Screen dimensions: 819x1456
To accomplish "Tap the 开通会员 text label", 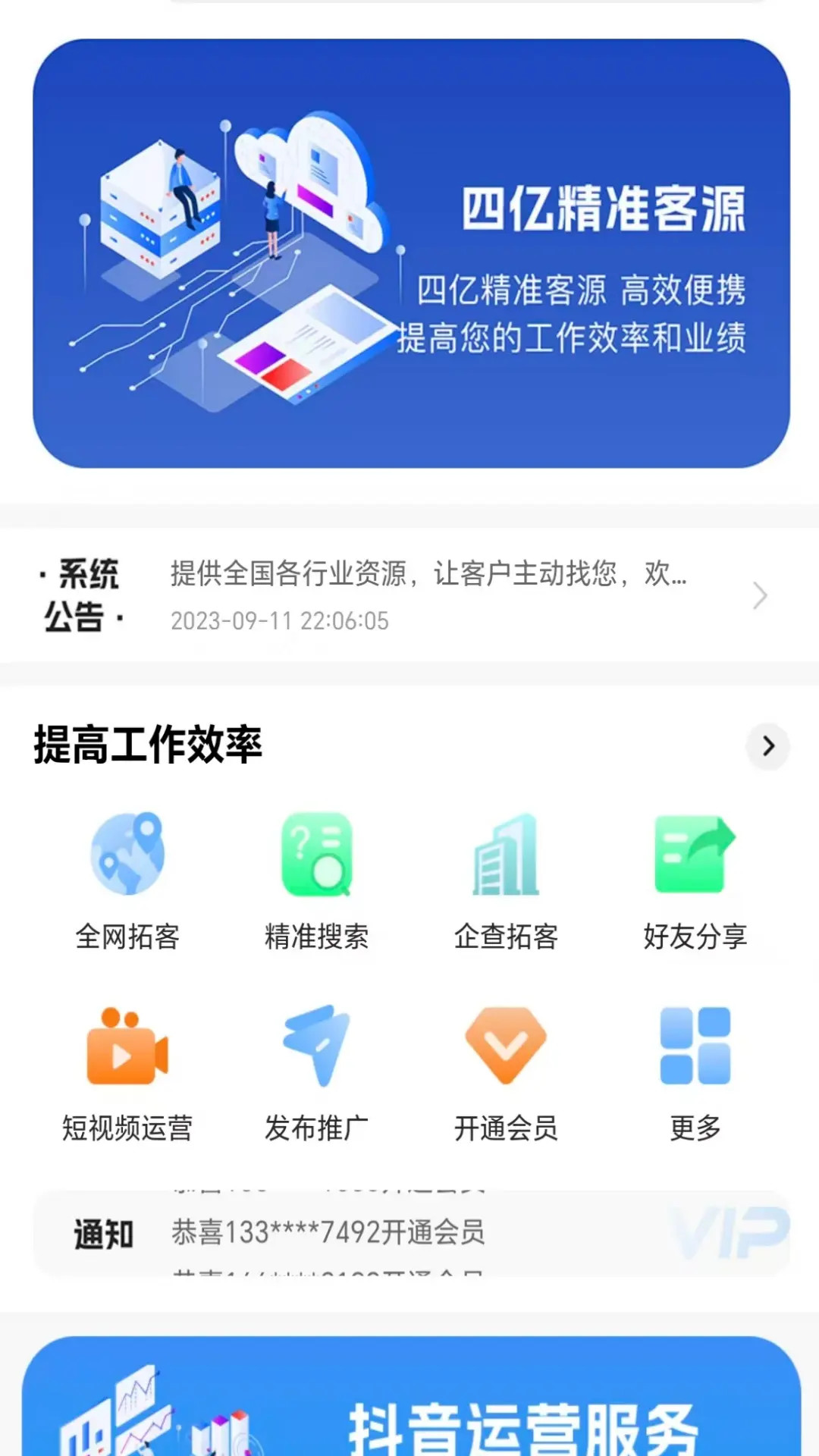I will (x=505, y=1130).
